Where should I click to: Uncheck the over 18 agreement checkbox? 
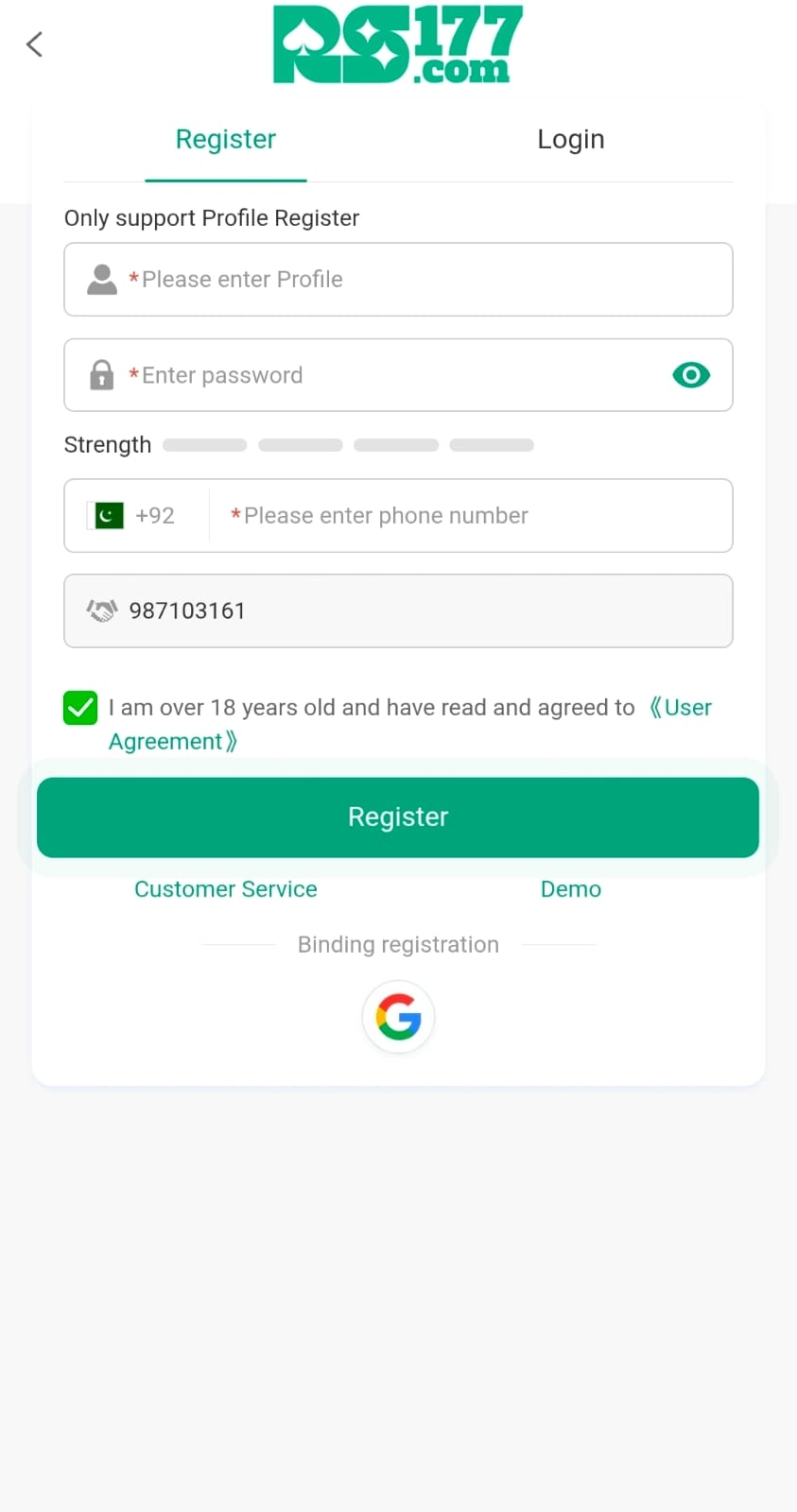point(80,708)
